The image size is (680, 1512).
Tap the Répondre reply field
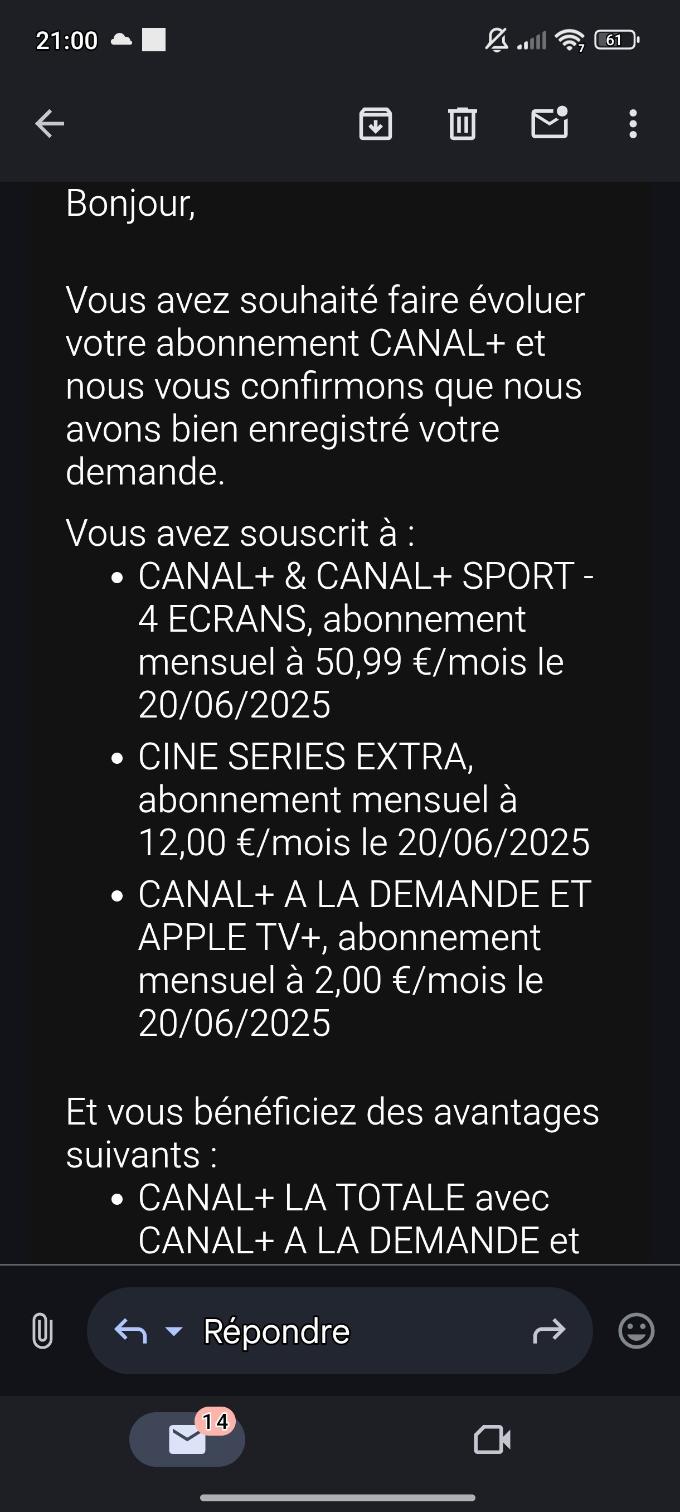point(340,1330)
